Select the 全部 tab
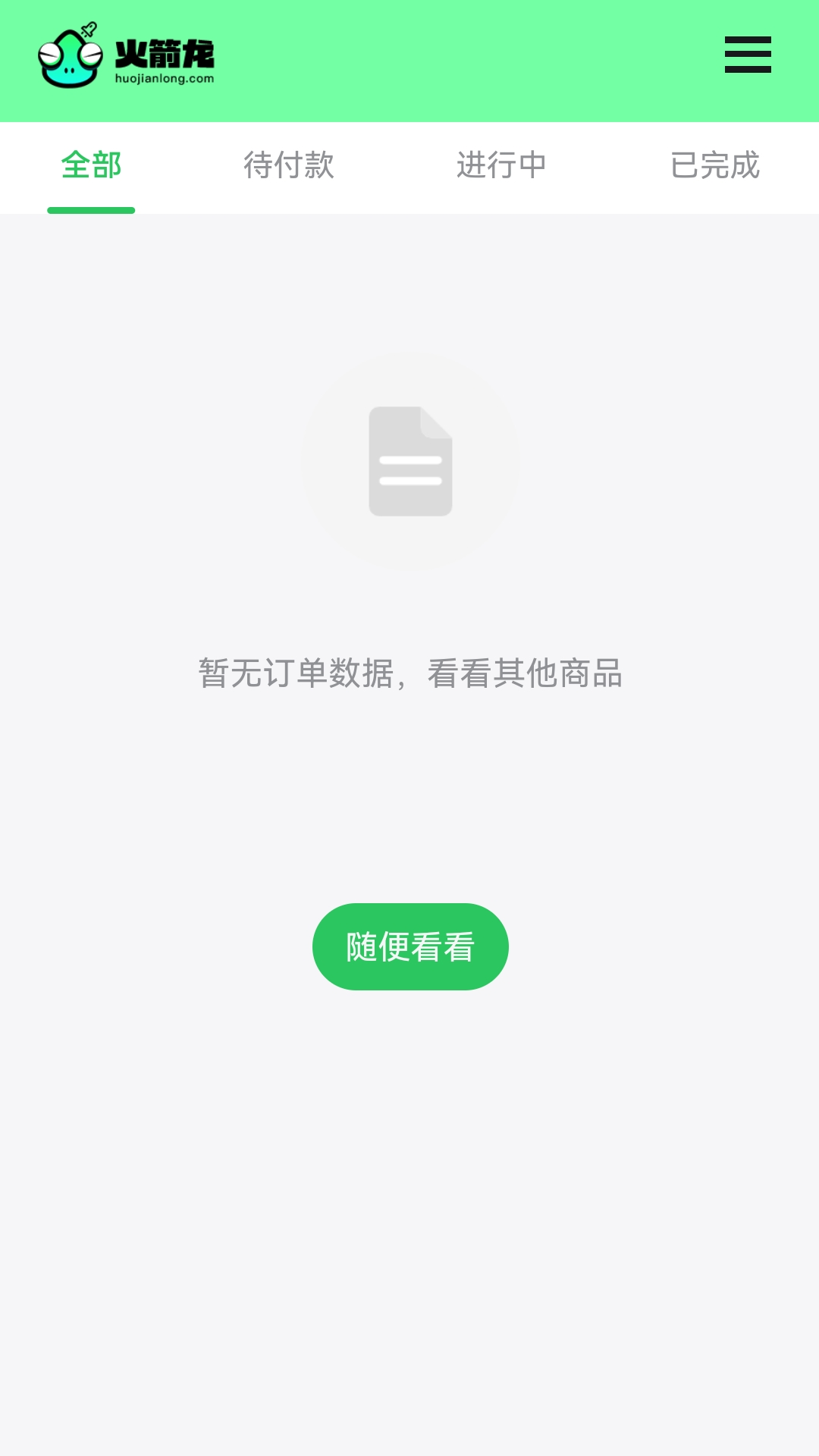 click(91, 165)
